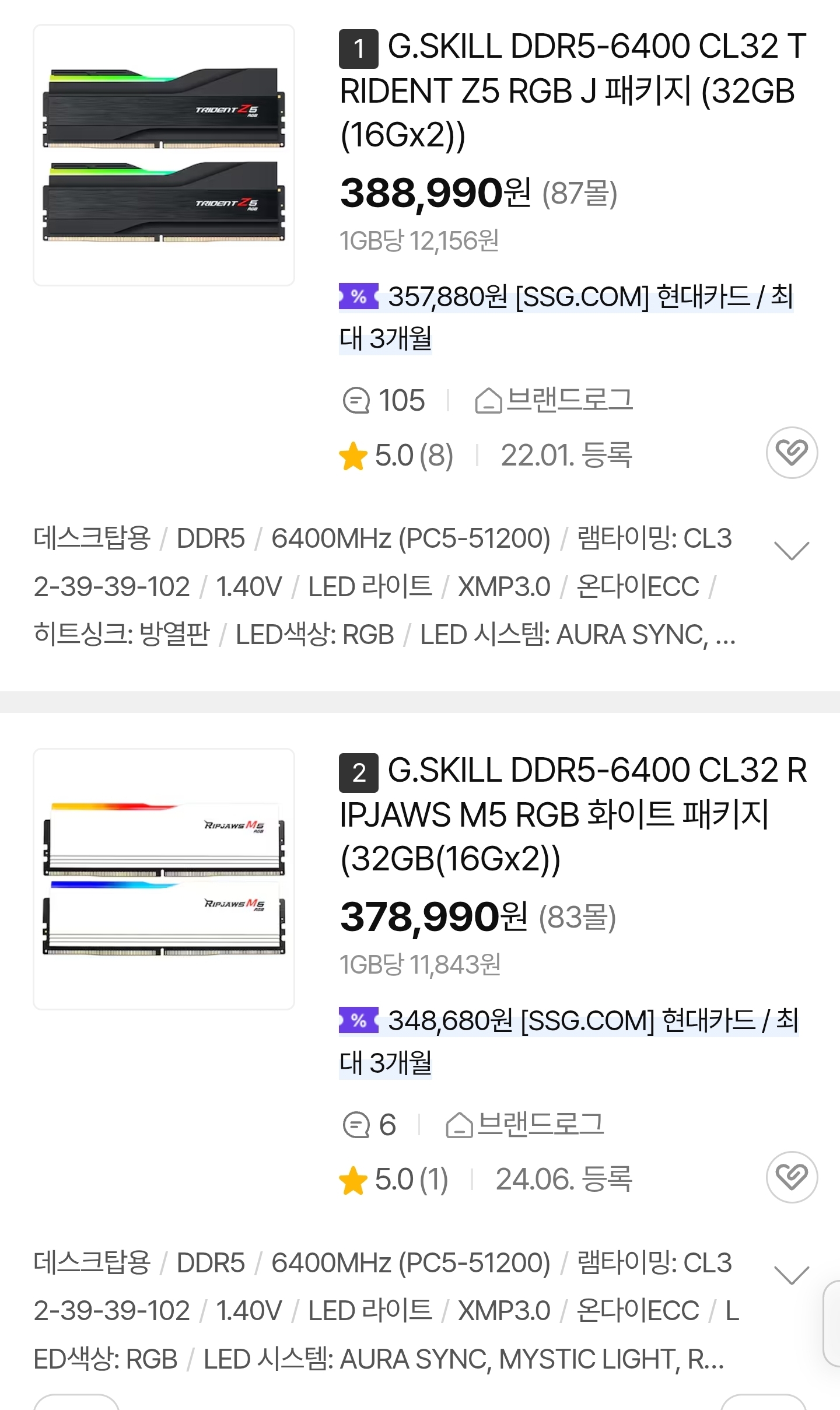View the 87 malls selling the Trident Z5

(x=579, y=194)
